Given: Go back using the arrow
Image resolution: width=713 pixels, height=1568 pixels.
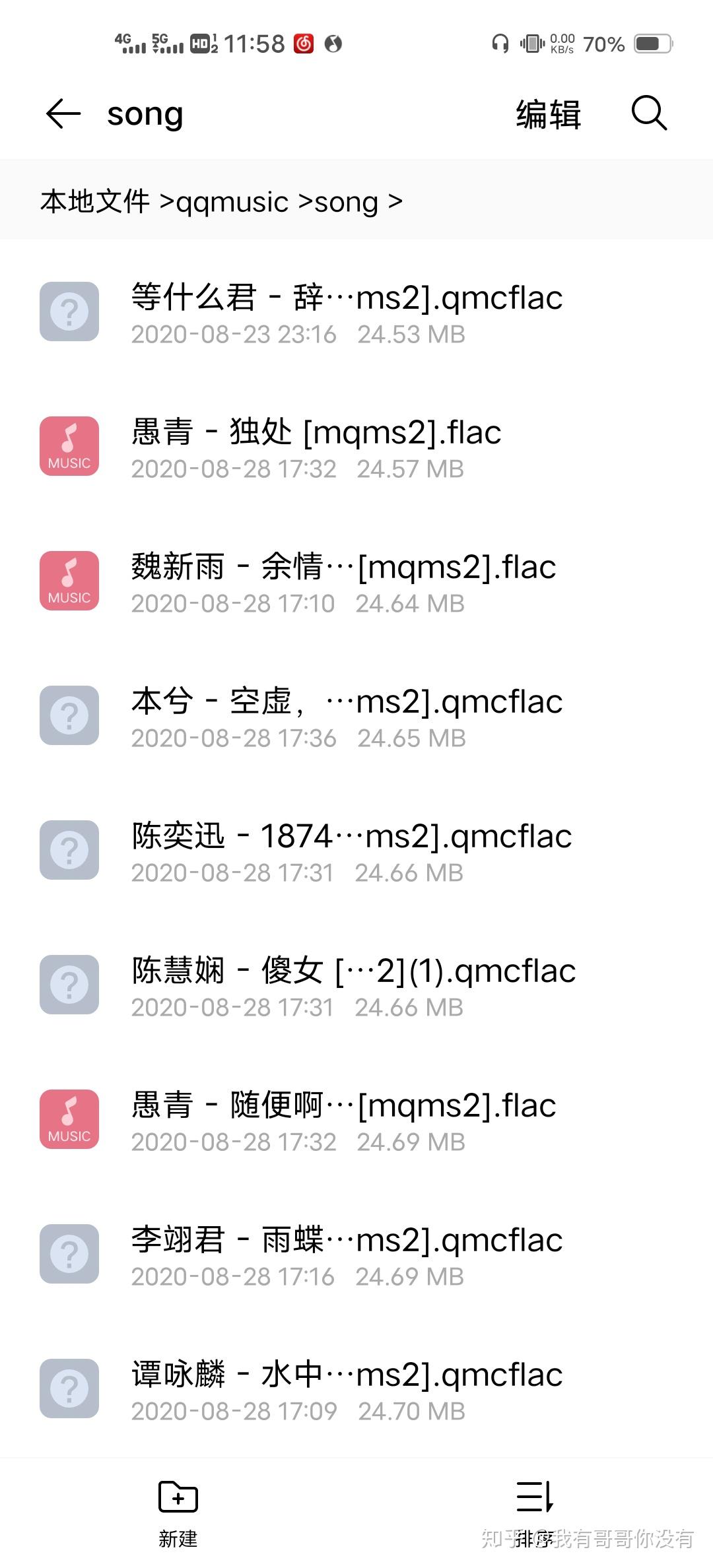Looking at the screenshot, I should [63, 114].
